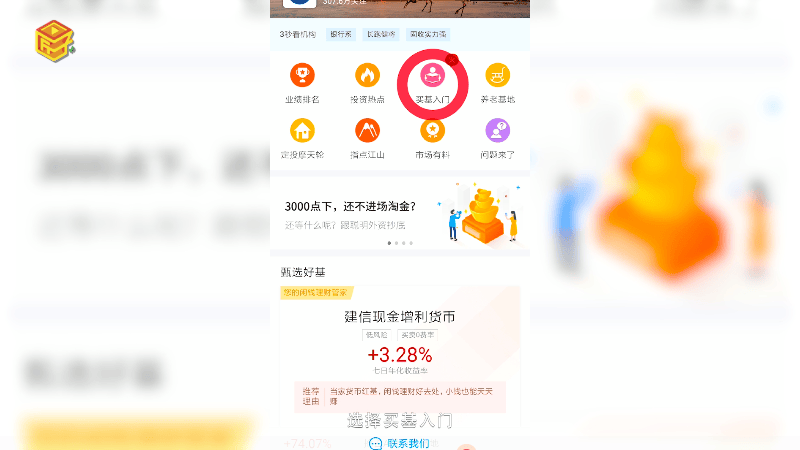Screen dimensions: 800x450
Task: Tap 联系我们 contact us
Action: click(x=399, y=443)
